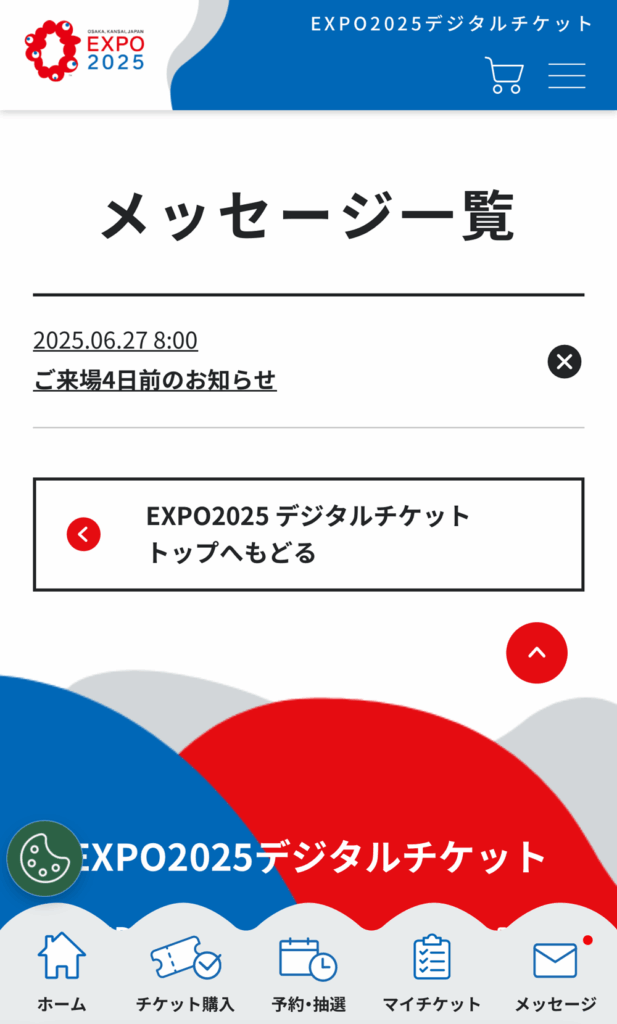This screenshot has height=1024, width=617.
Task: Return to EXPO2025 デジタルチケット top page
Action: click(308, 534)
